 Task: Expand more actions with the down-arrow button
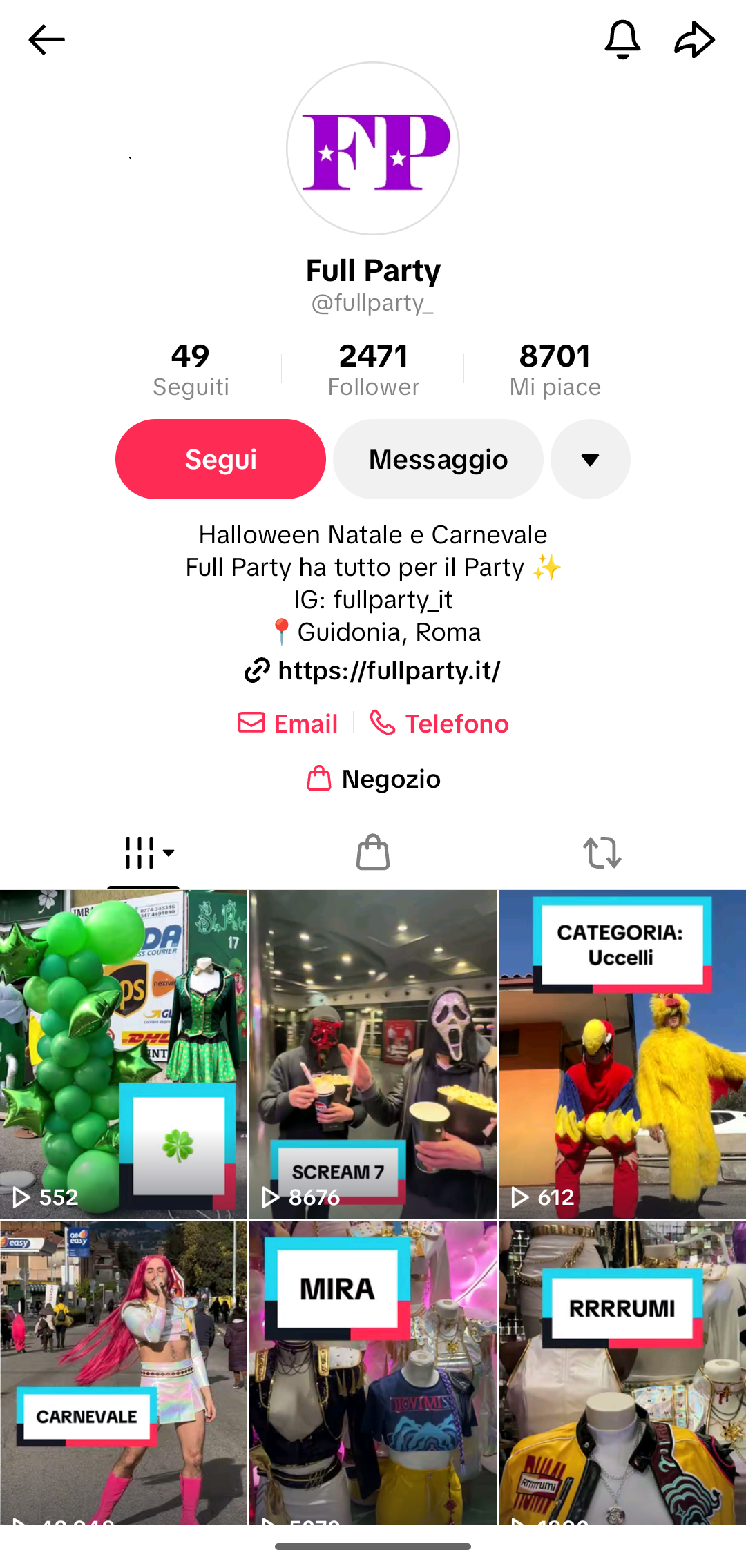590,459
